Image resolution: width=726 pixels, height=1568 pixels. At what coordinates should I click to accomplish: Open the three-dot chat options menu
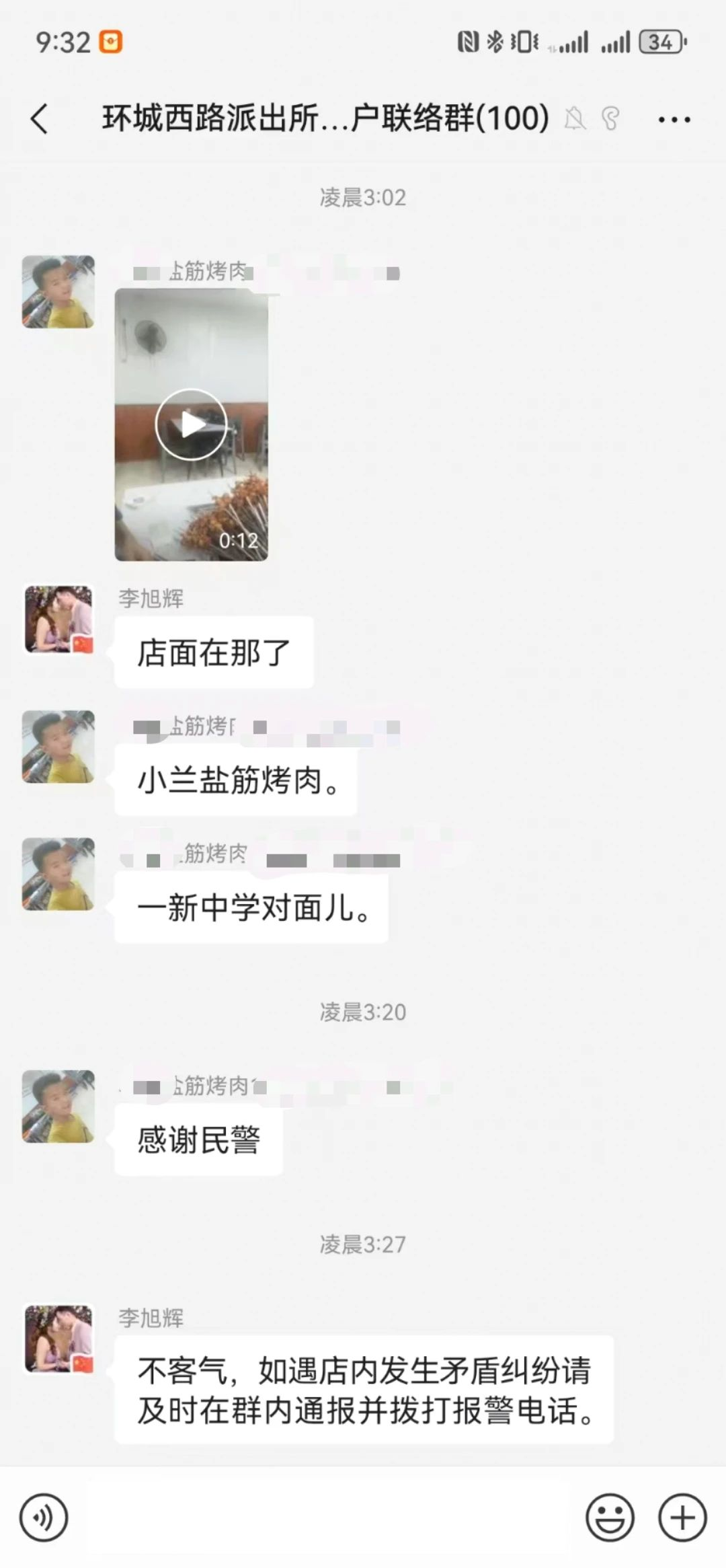[x=674, y=120]
